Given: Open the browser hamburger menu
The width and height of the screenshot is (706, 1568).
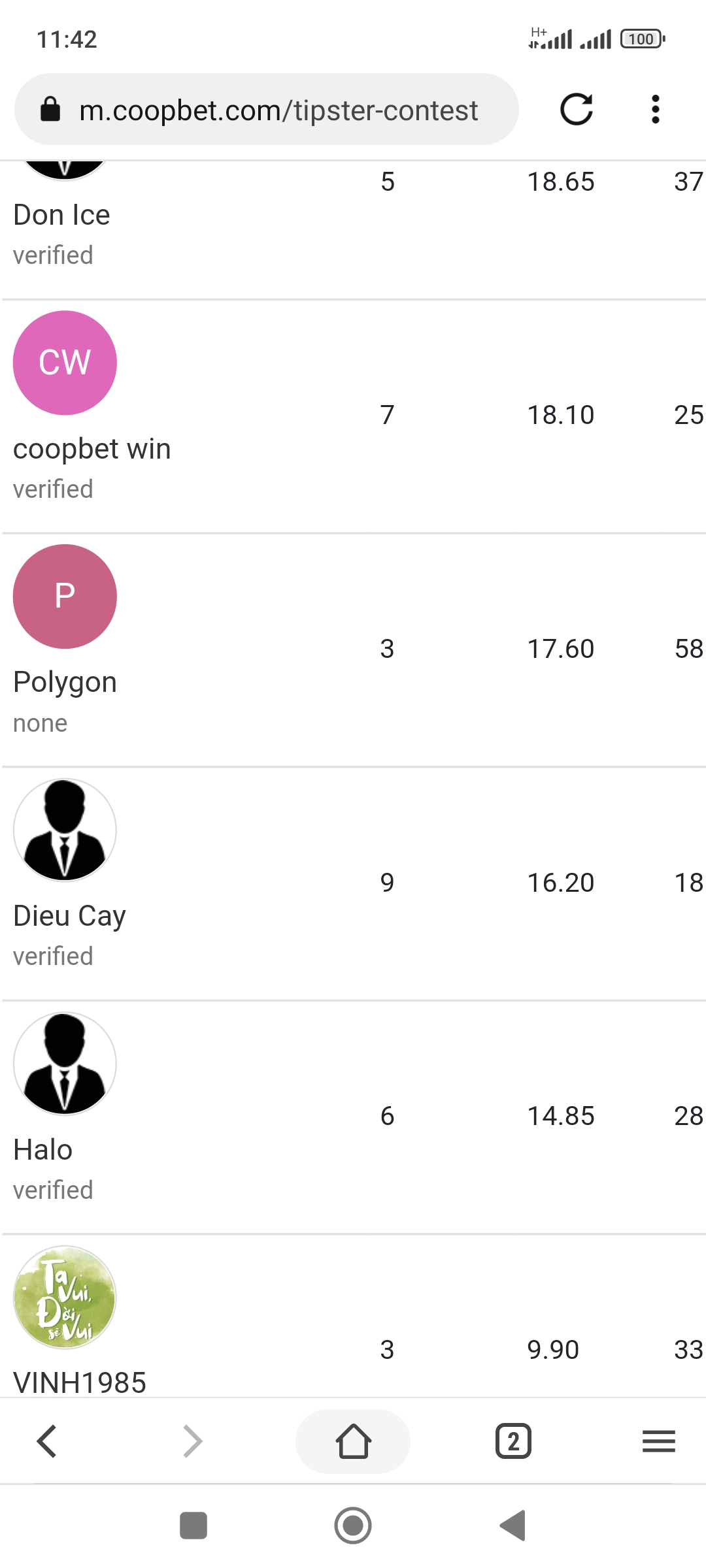Looking at the screenshot, I should click(x=659, y=1441).
